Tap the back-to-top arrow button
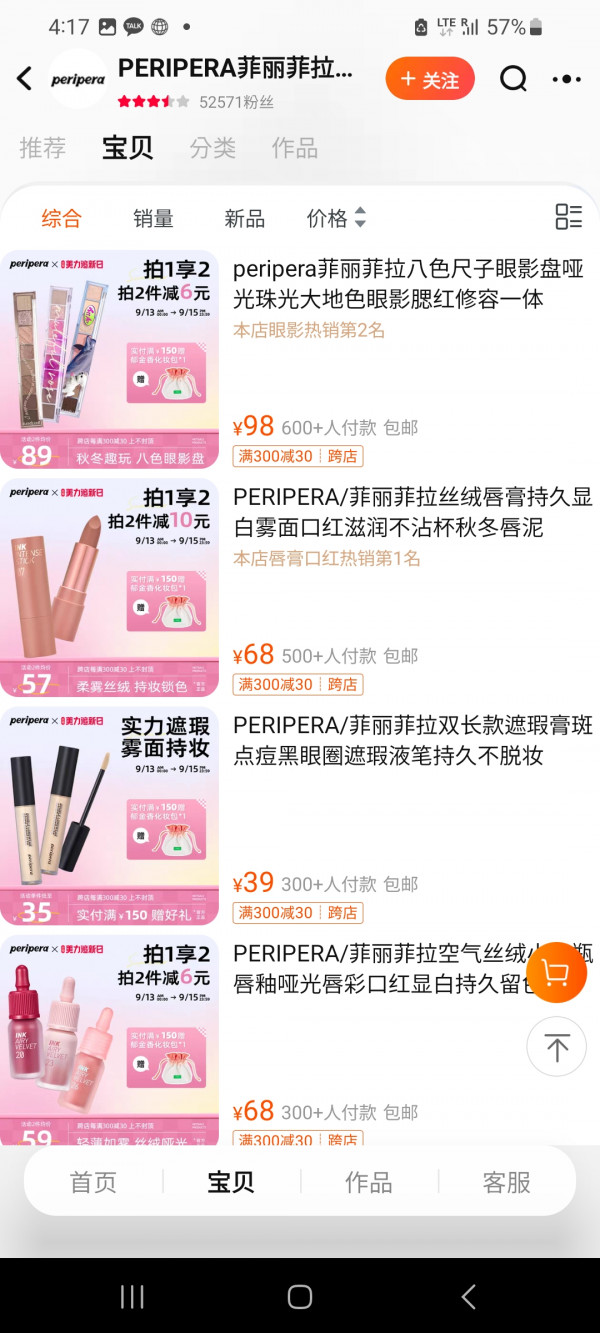600x1333 pixels. 556,1046
